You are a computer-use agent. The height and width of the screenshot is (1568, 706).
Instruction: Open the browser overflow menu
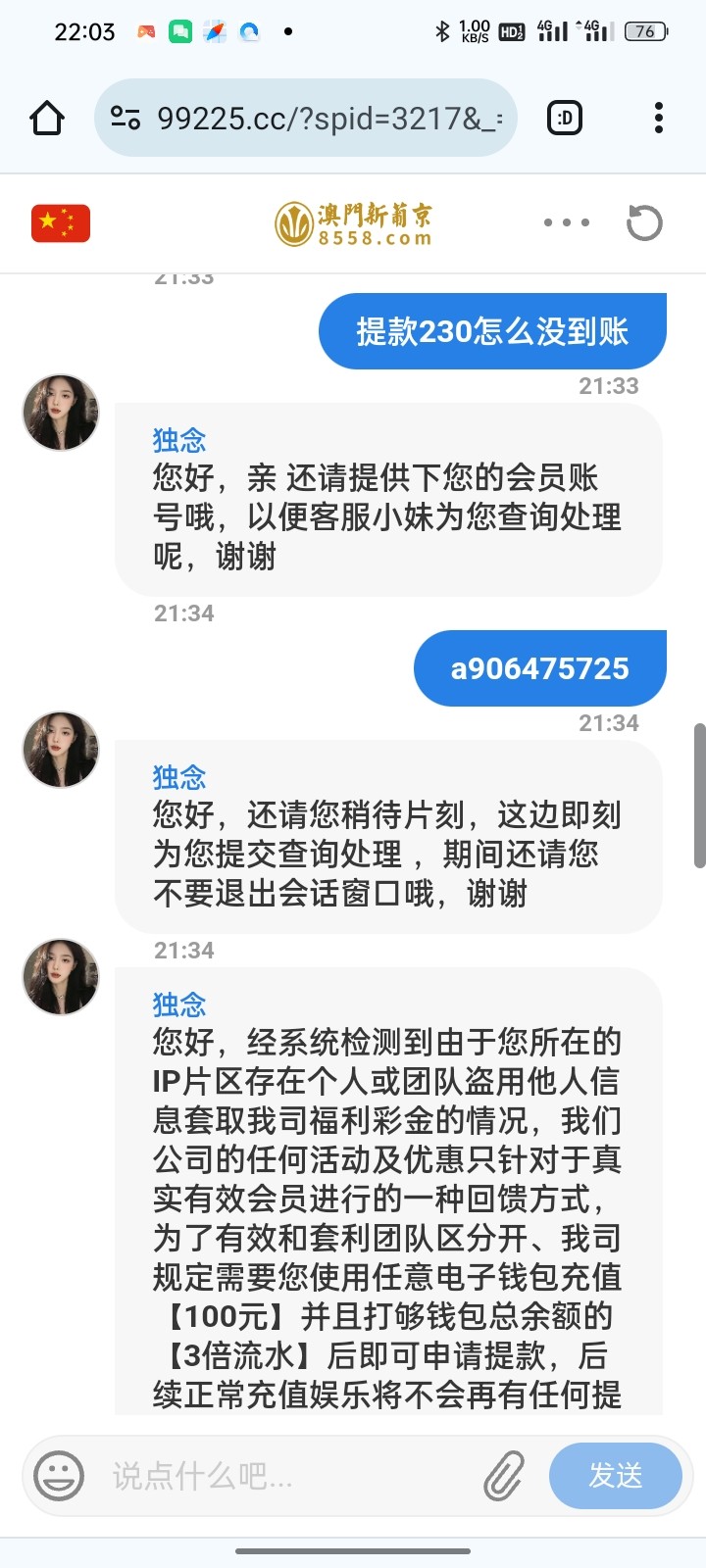658,119
